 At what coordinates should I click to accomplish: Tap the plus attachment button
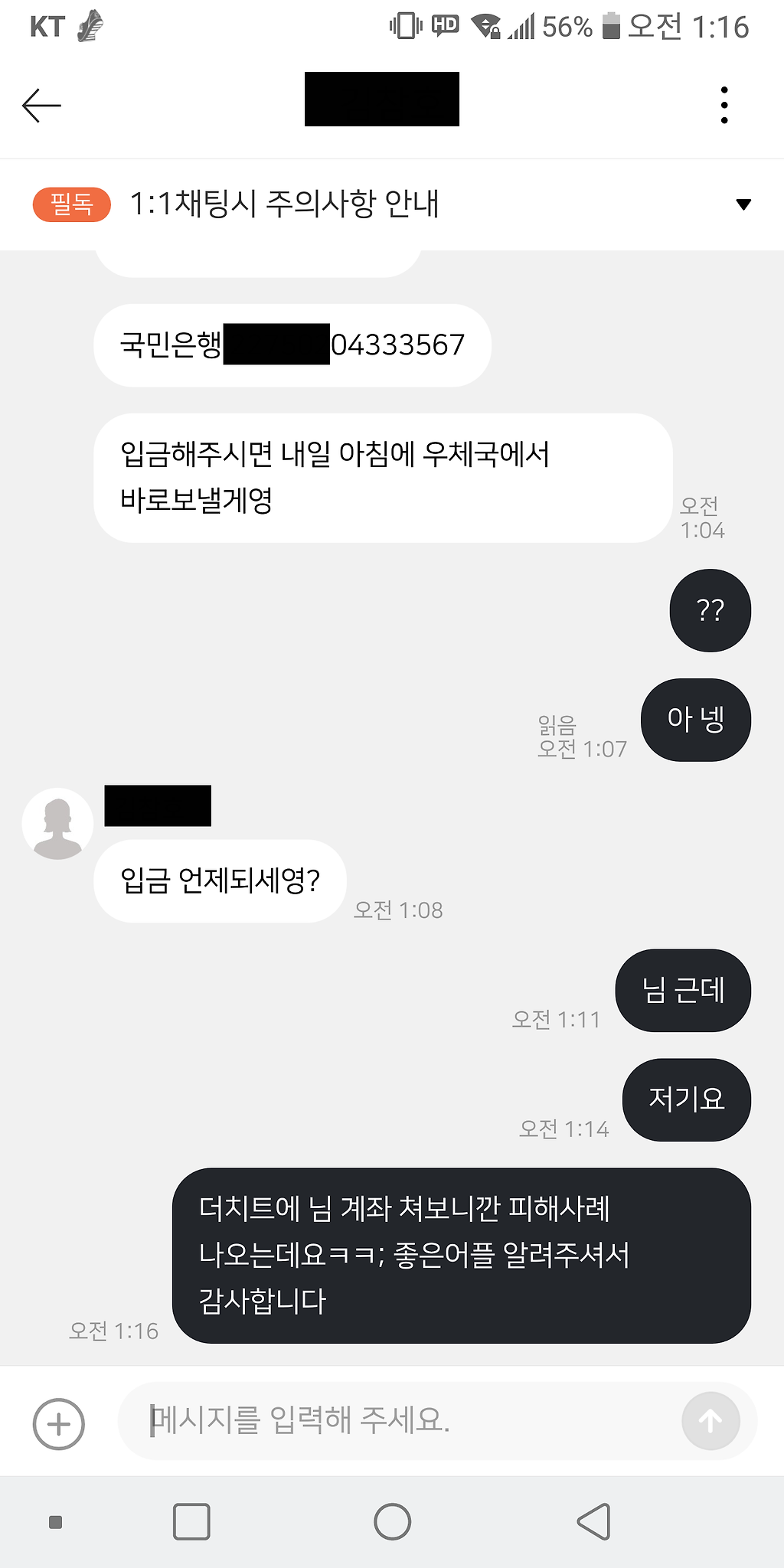59,1424
